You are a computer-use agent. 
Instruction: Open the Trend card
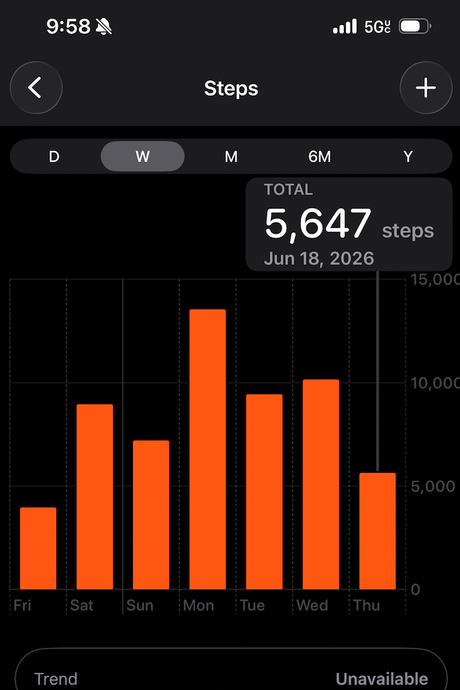[231, 669]
